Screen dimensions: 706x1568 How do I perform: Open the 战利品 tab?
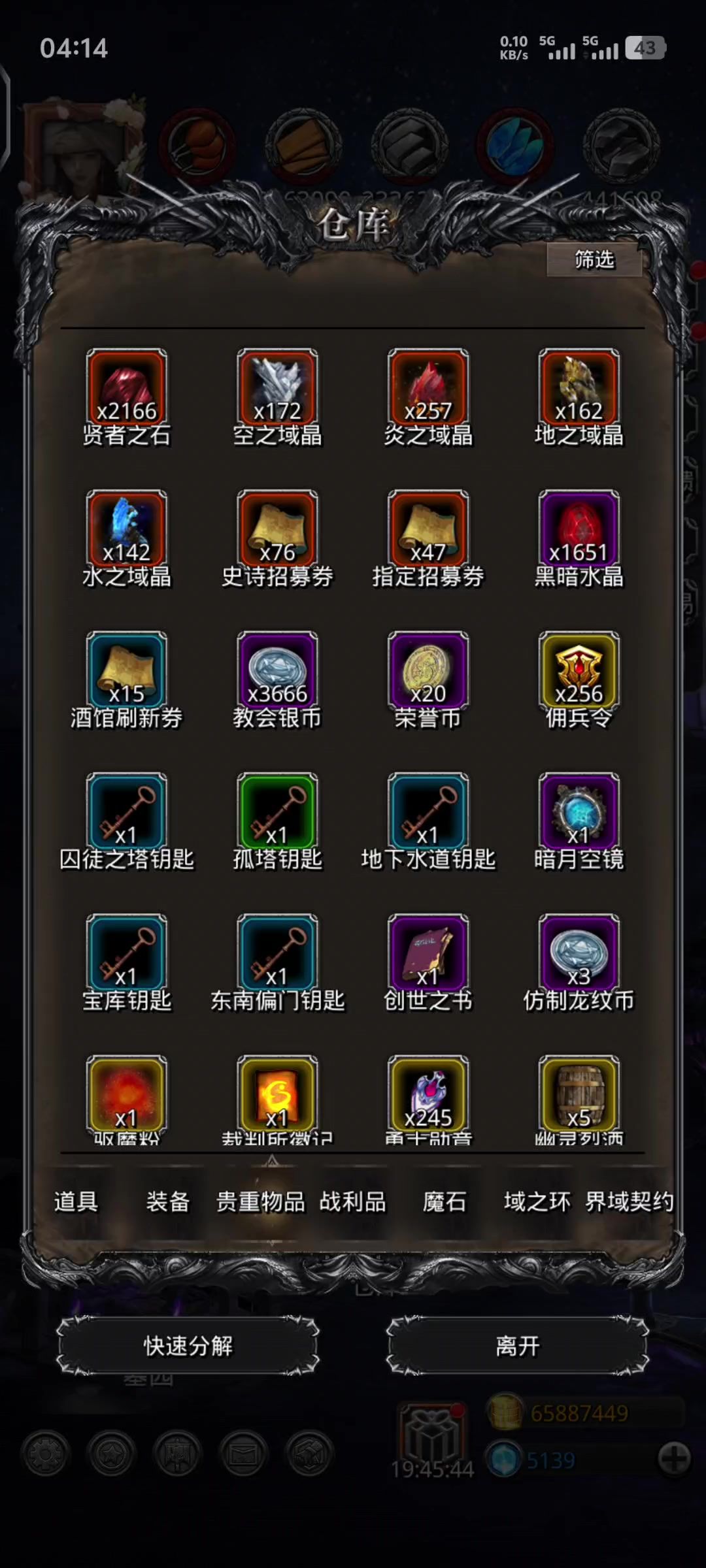pyautogui.click(x=352, y=1201)
